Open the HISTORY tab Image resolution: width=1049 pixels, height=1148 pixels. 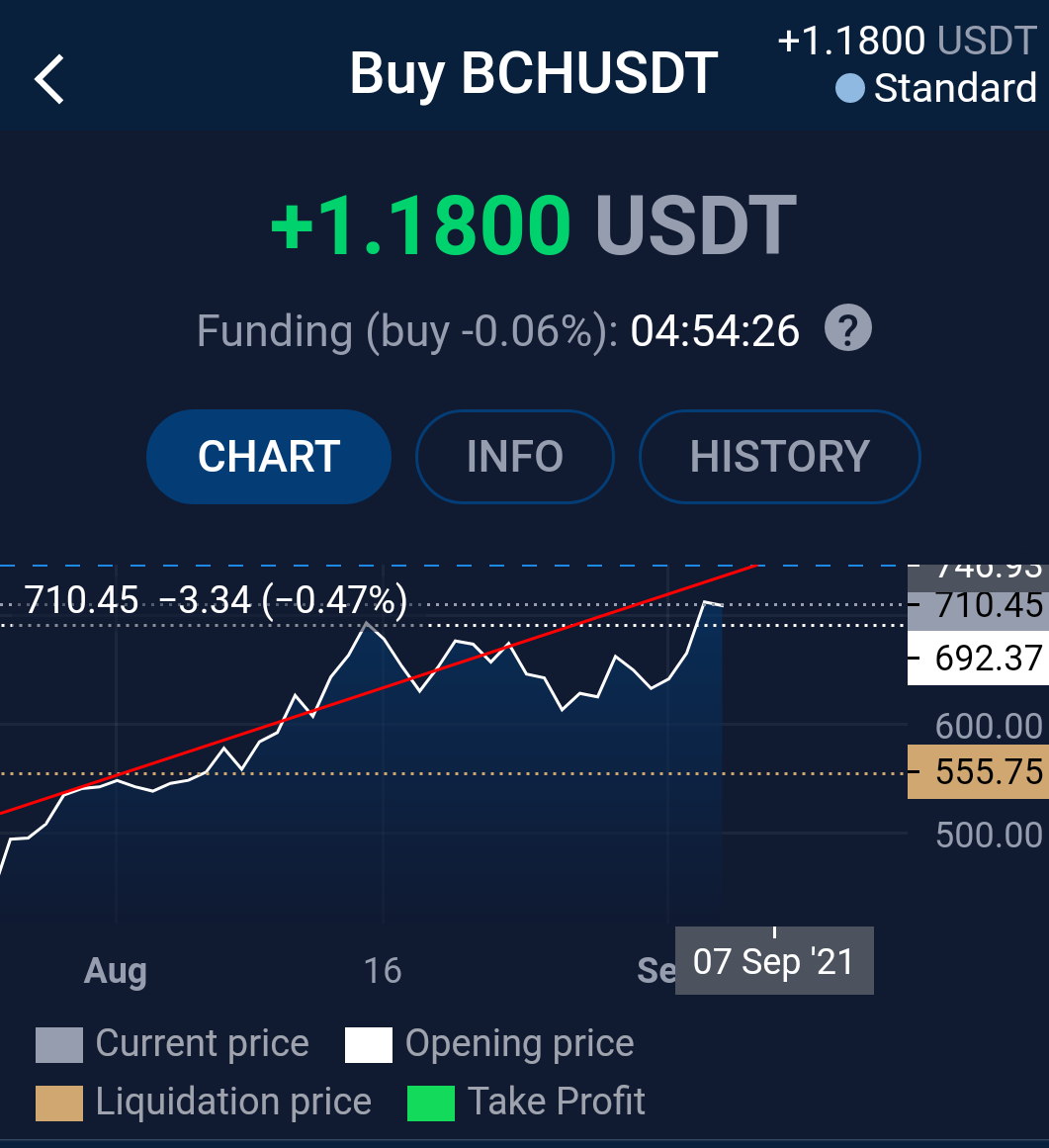[x=780, y=457]
